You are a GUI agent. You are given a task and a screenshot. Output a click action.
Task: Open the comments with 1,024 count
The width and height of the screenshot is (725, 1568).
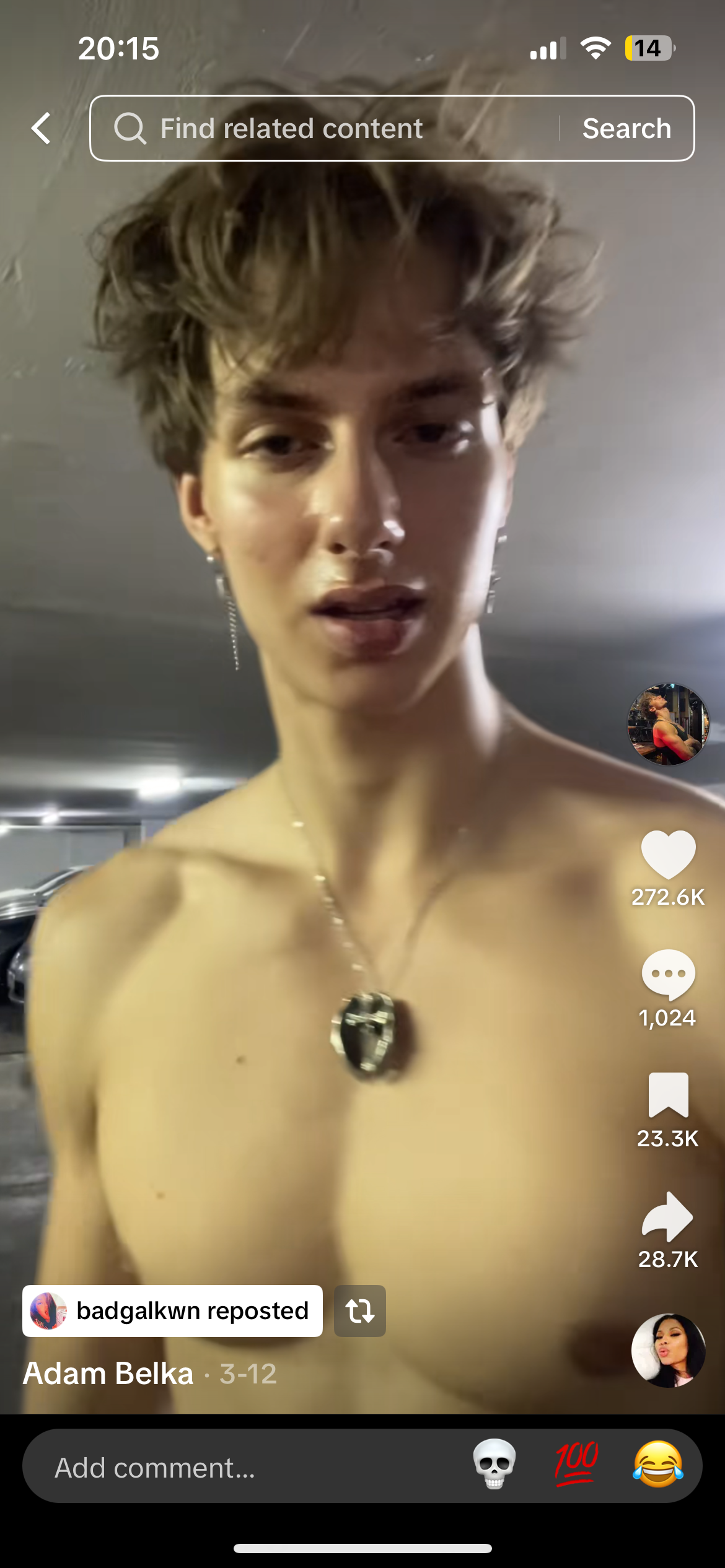pyautogui.click(x=668, y=975)
